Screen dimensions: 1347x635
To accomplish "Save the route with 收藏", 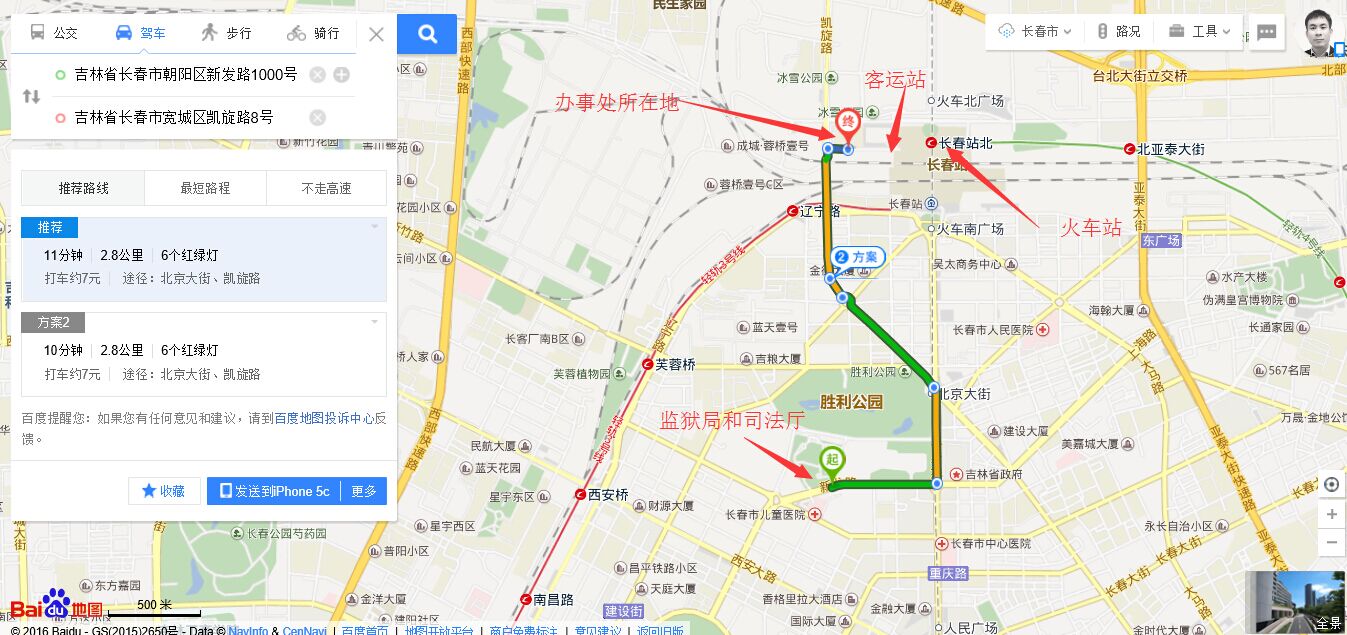I will 164,491.
